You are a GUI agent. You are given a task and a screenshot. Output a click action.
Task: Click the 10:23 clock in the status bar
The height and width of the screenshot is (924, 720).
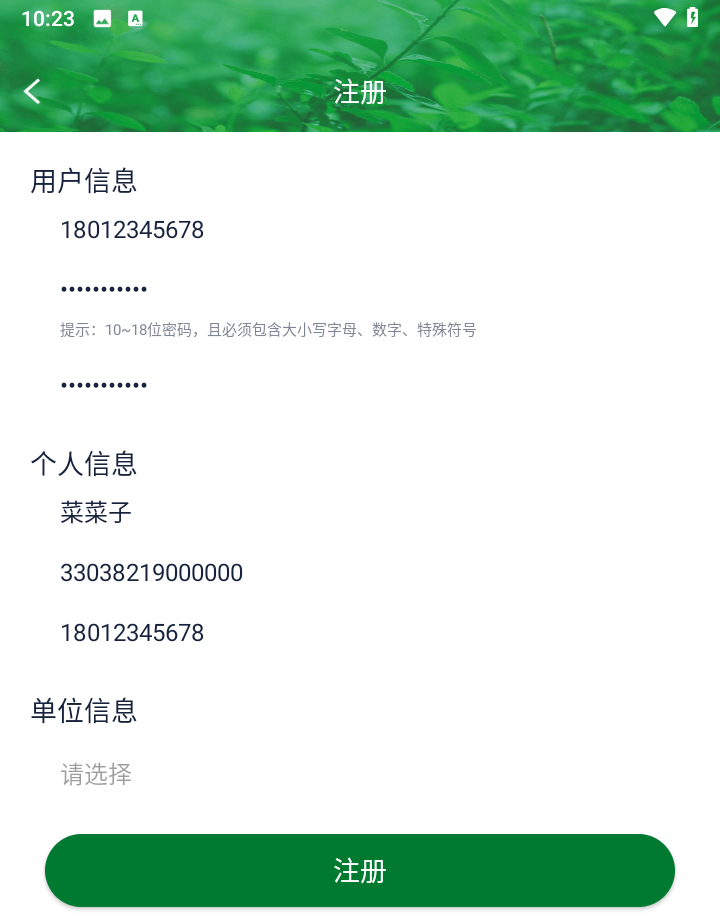coord(47,17)
